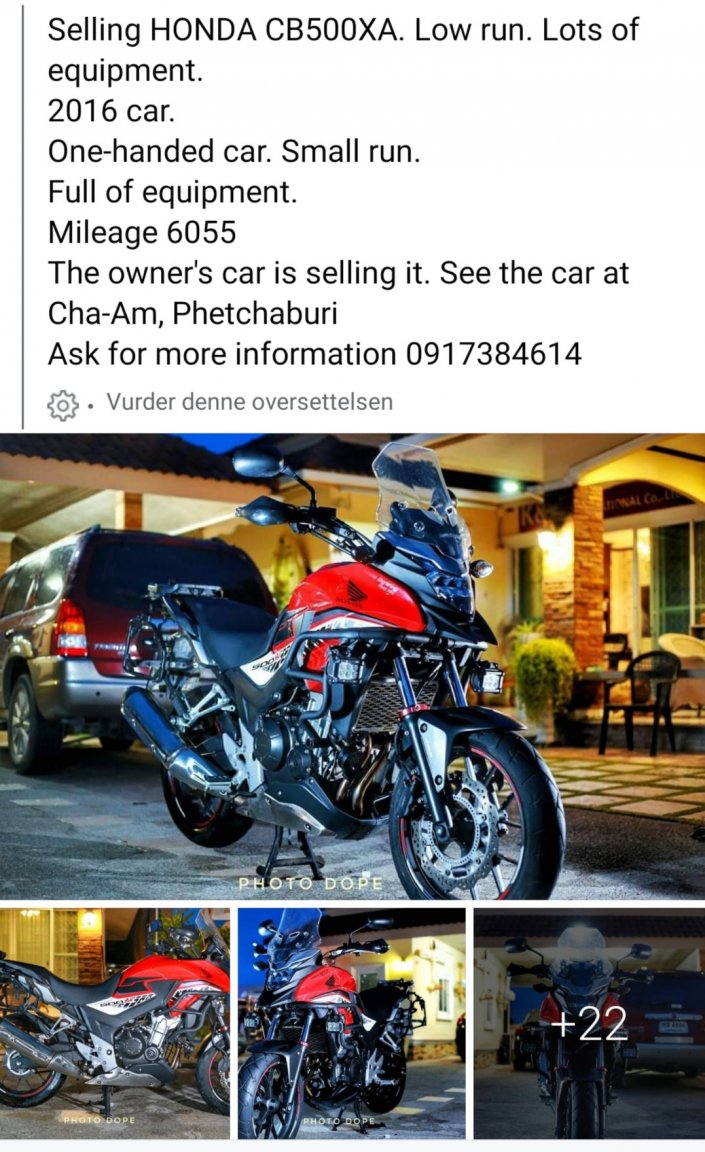The width and height of the screenshot is (705, 1152).
Task: Tap the Vurder denne oversettelsen link
Action: coord(249,402)
